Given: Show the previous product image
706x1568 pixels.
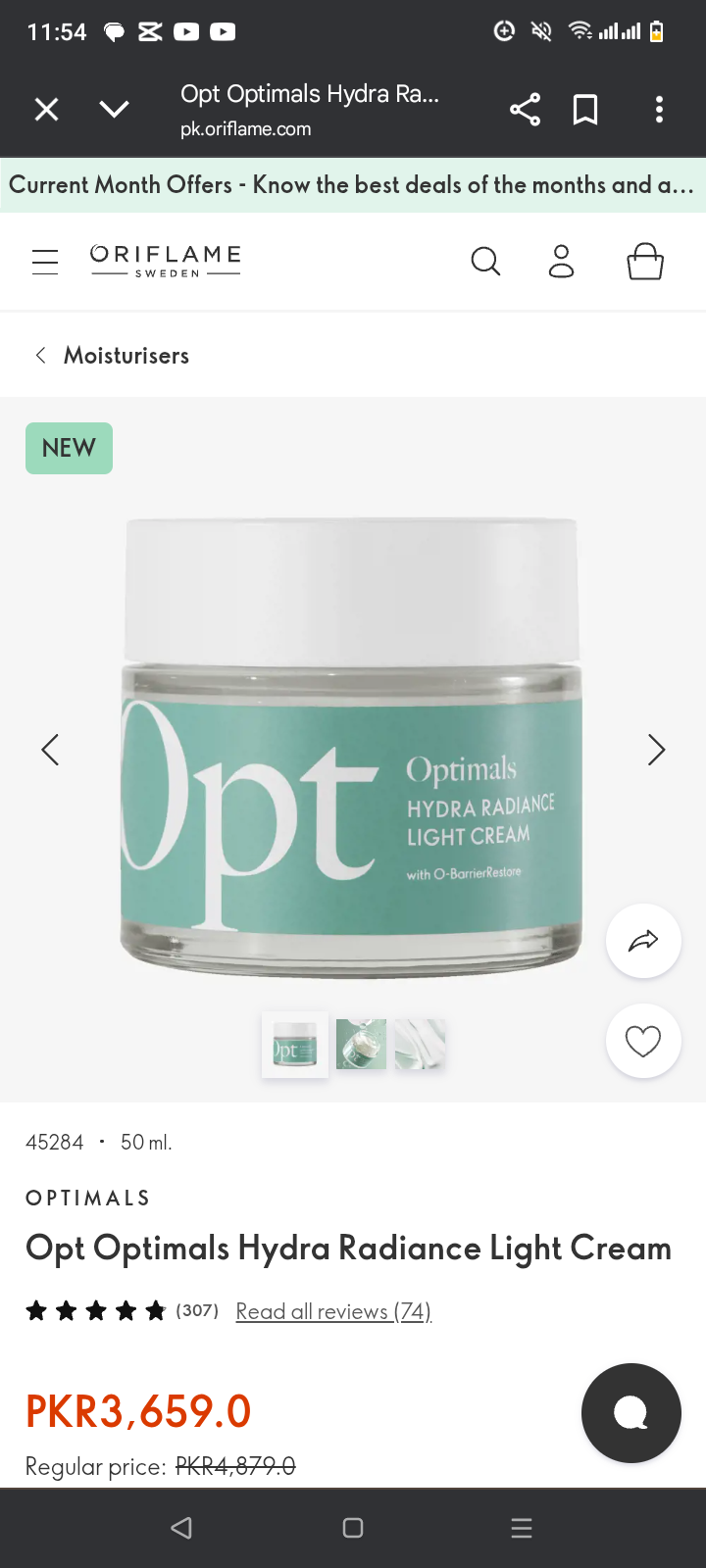Looking at the screenshot, I should (51, 750).
